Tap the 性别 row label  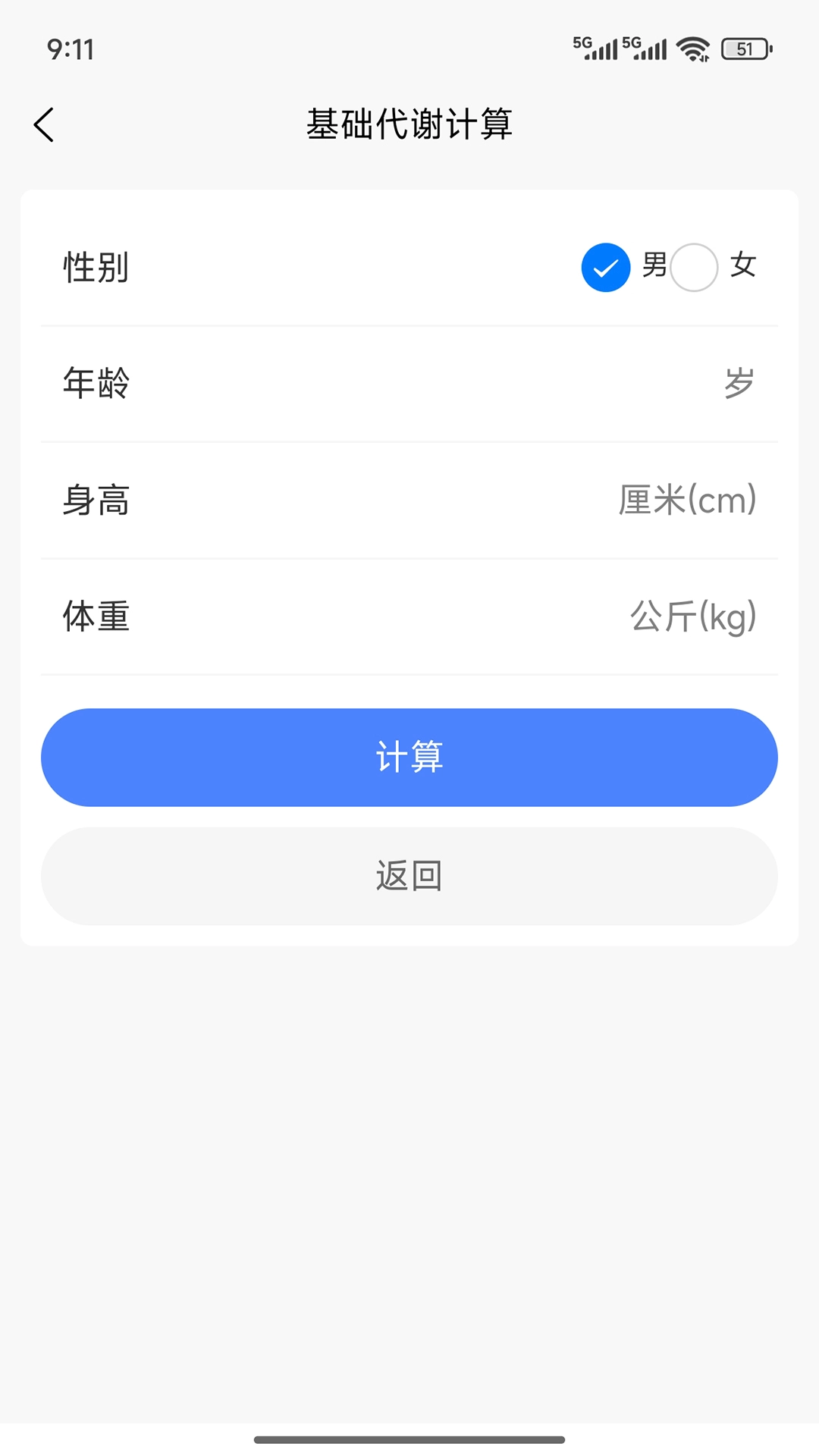(x=96, y=267)
